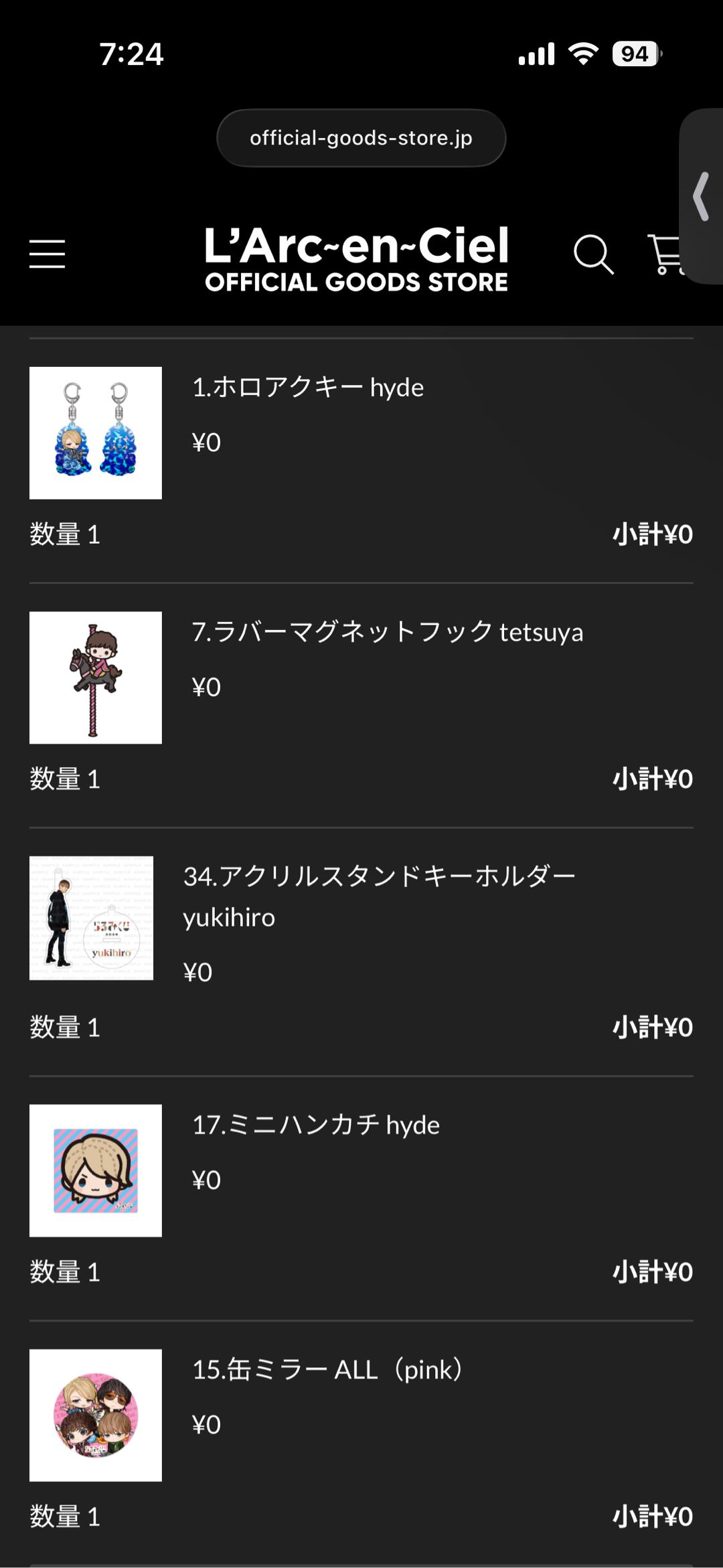View the ラバーマグネットフック tetsuya product image

point(96,678)
